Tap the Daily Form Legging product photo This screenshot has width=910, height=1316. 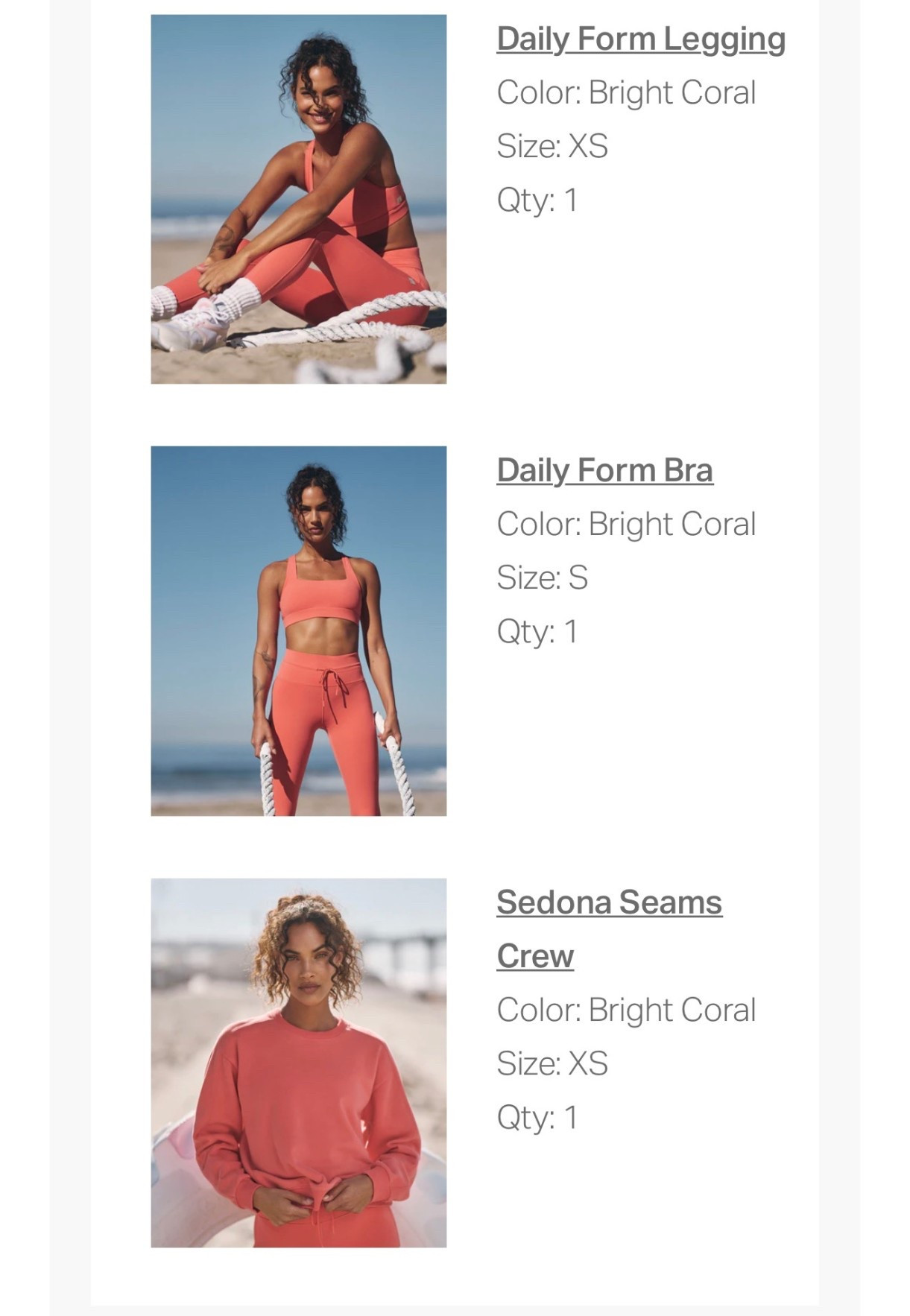298,199
